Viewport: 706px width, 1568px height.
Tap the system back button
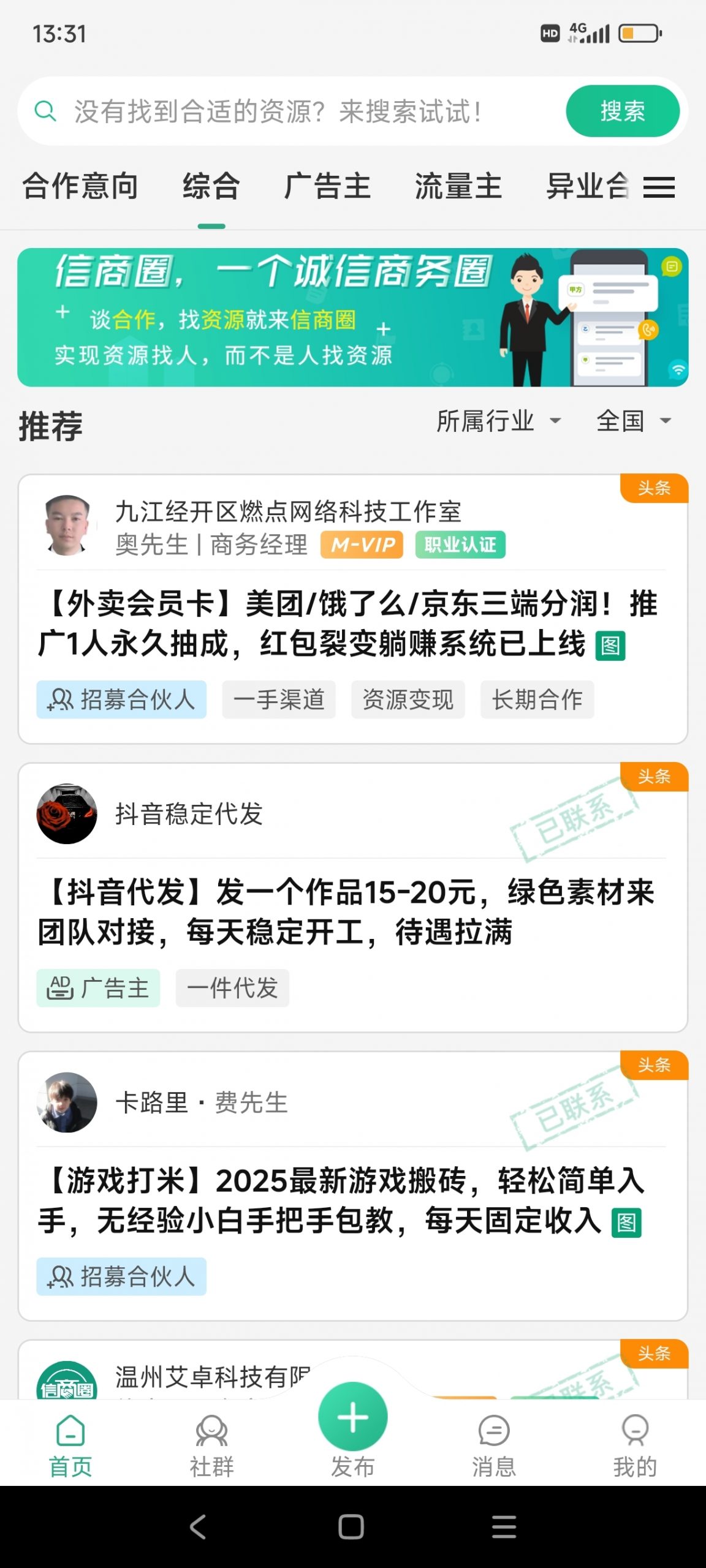[x=198, y=1527]
